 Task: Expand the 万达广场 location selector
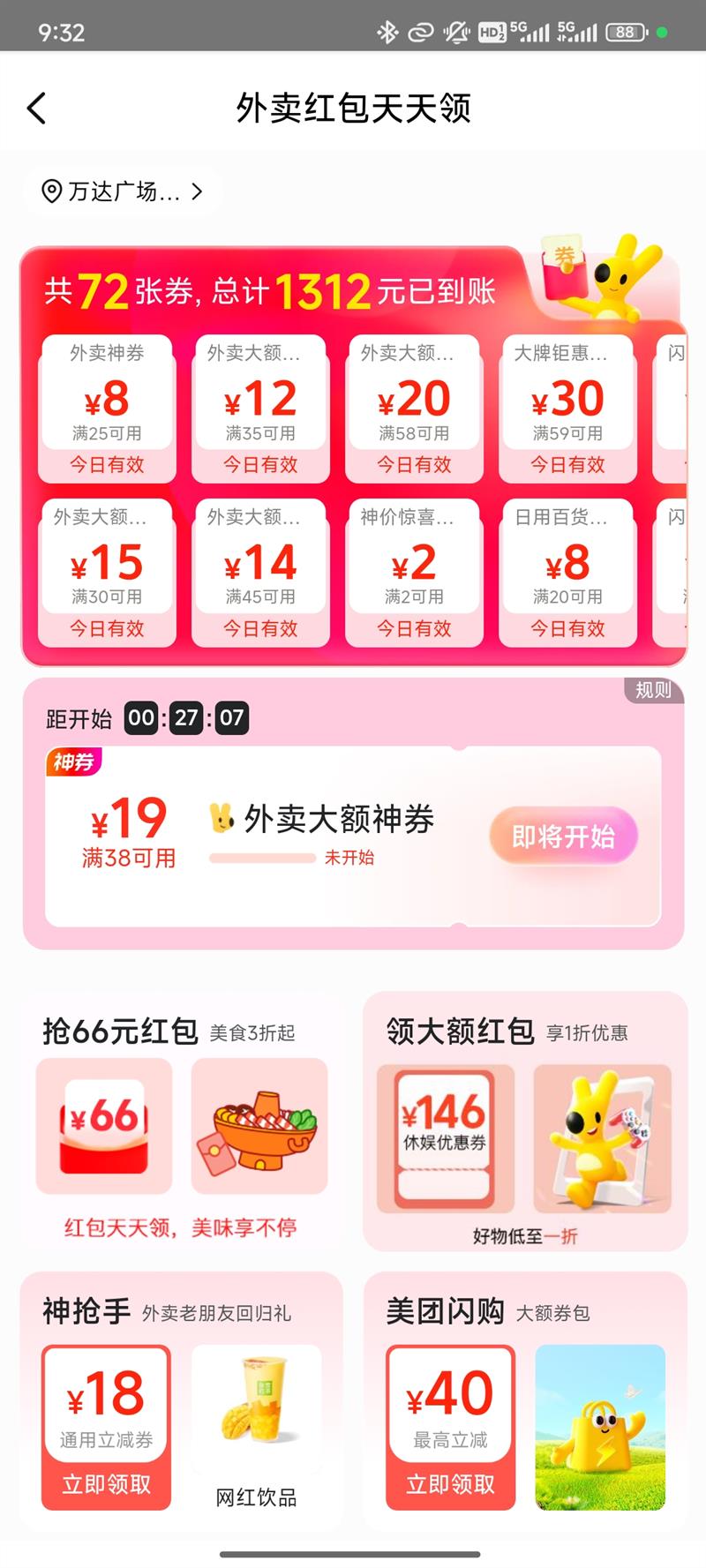(198, 191)
